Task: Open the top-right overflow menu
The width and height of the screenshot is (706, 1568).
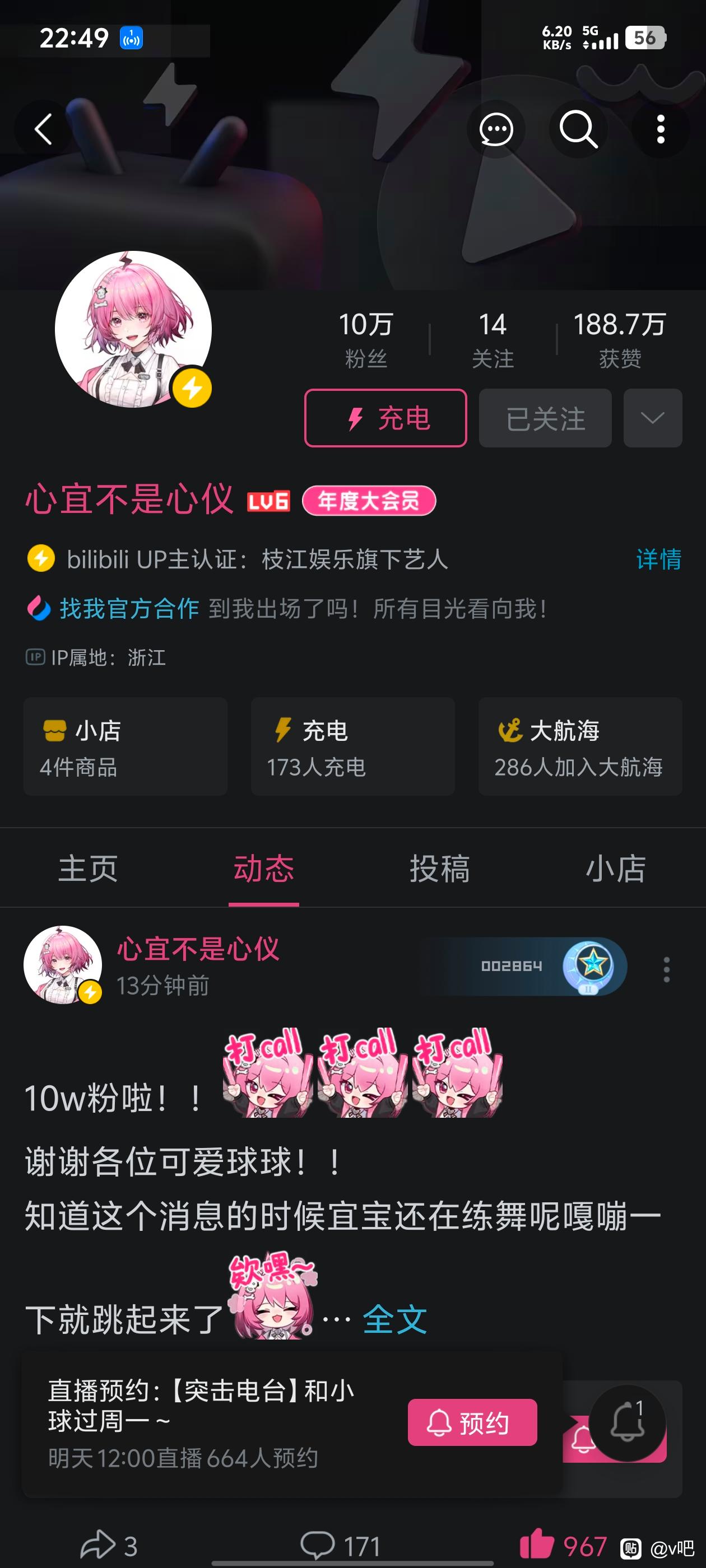Action: (x=660, y=129)
